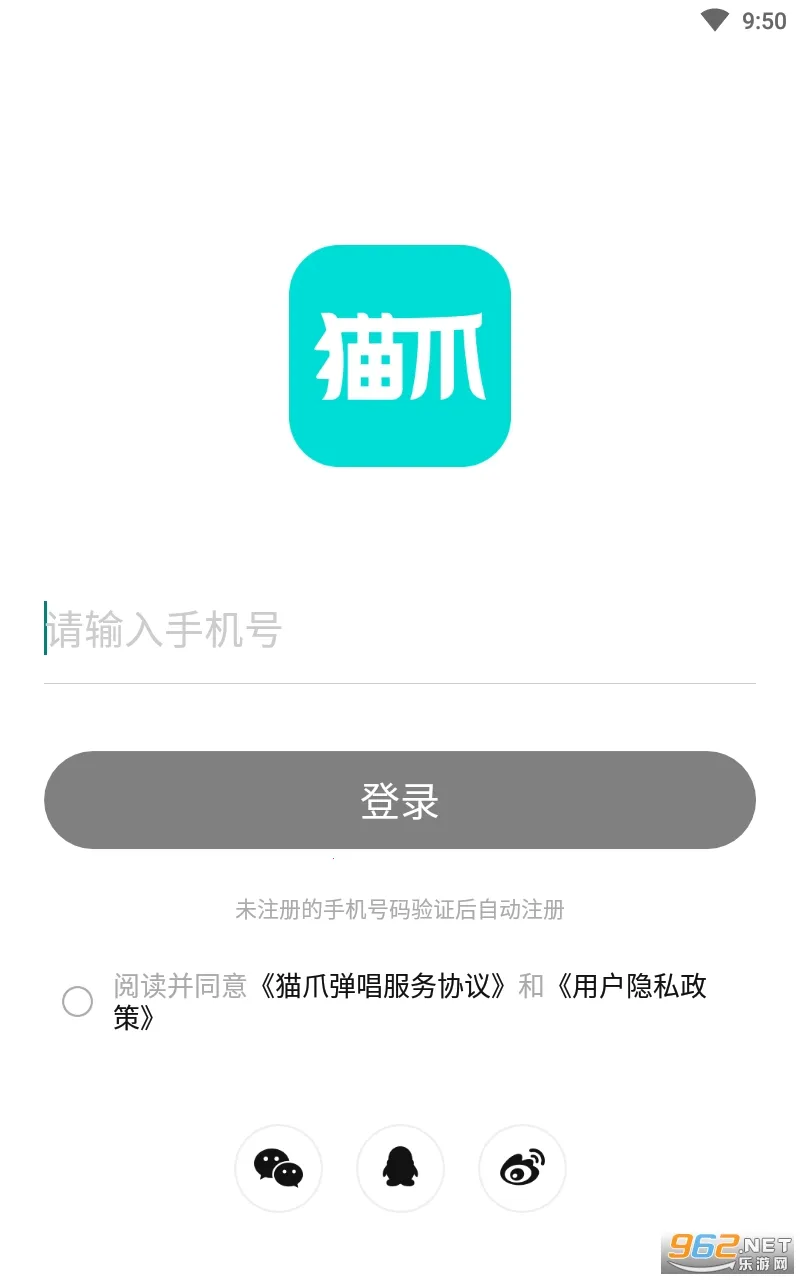The height and width of the screenshot is (1280, 800).
Task: Tap the phone number input field
Action: click(400, 630)
